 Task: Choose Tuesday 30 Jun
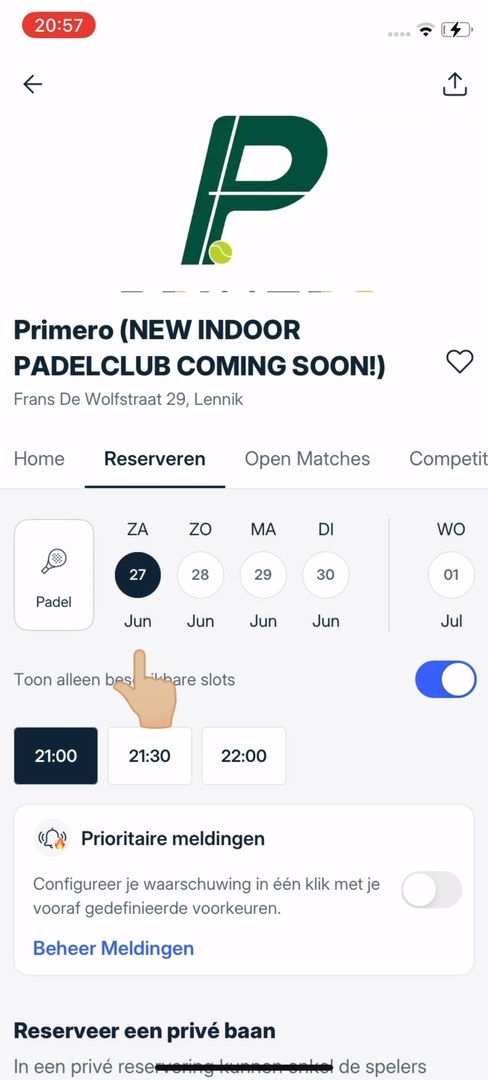326,574
